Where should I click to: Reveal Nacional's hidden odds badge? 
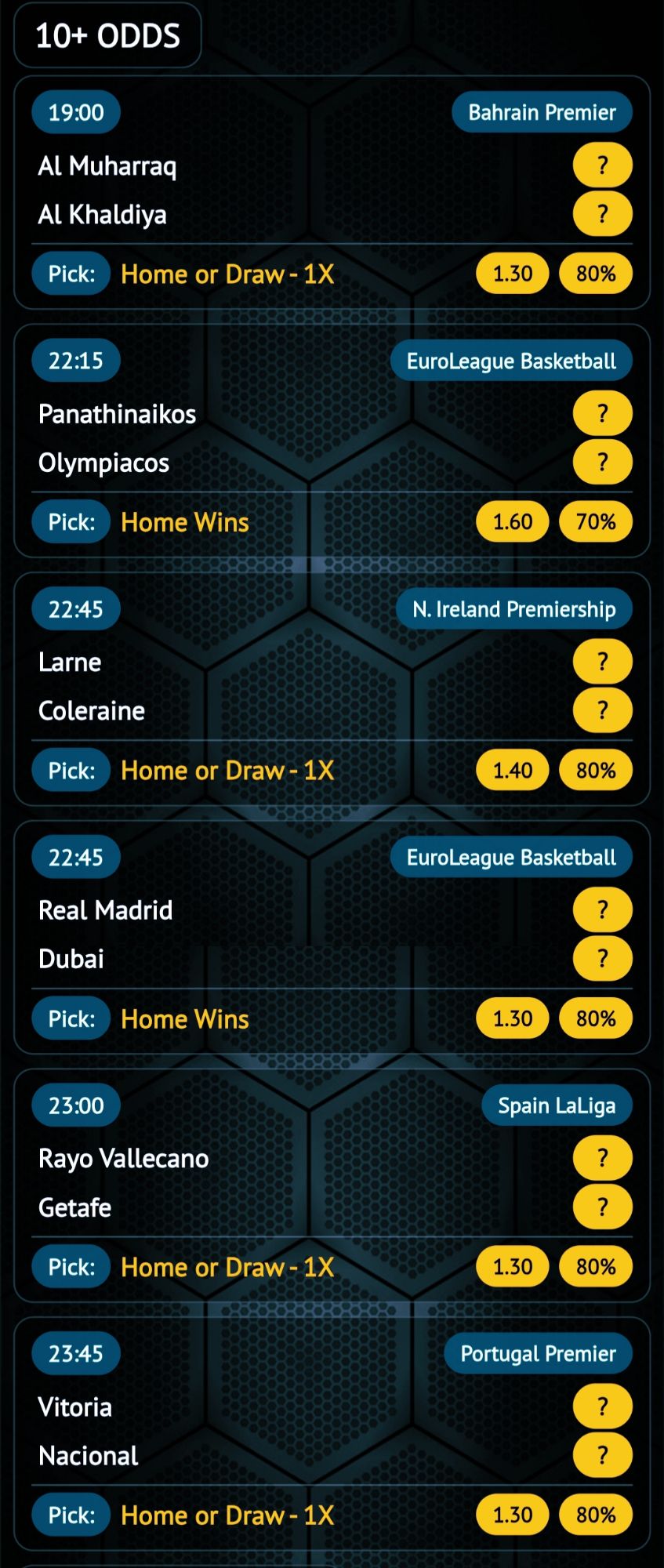point(602,1455)
